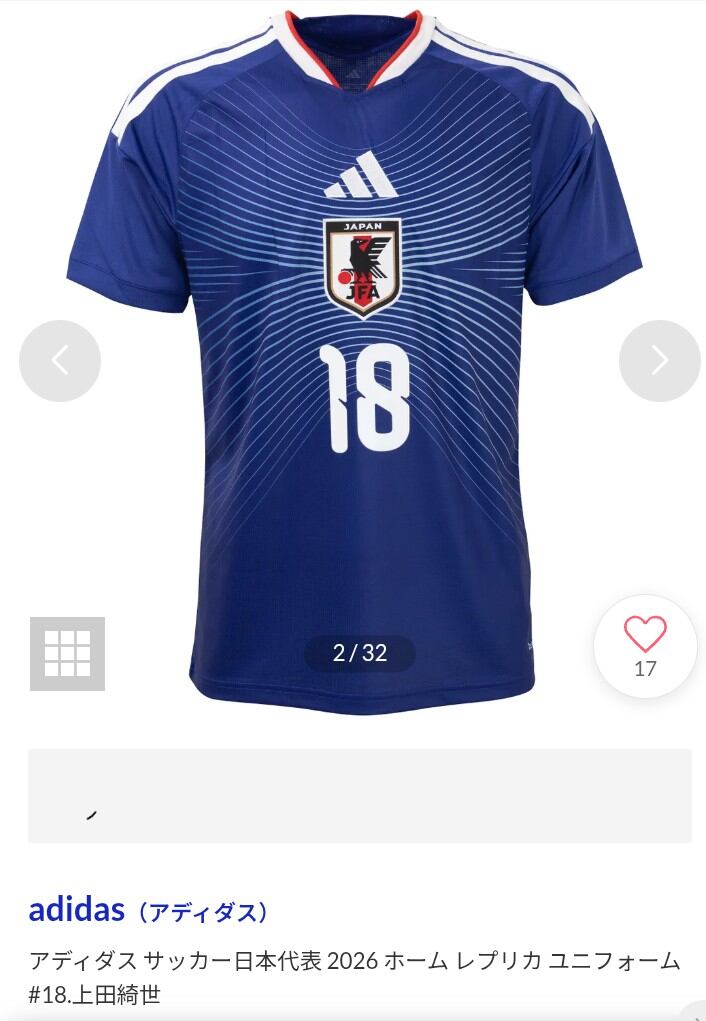Enlarge the jersey product image
The height and width of the screenshot is (1021, 706).
tap(355, 361)
